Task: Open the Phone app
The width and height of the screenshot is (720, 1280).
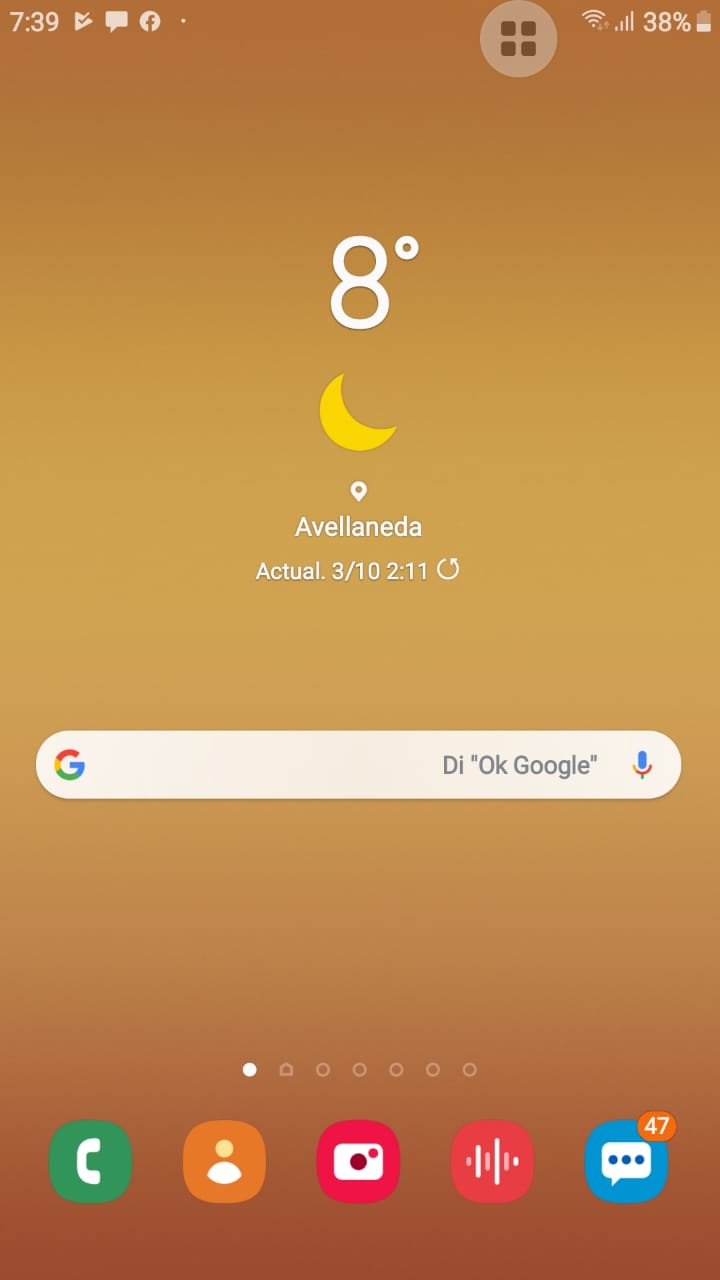Action: pos(90,1161)
